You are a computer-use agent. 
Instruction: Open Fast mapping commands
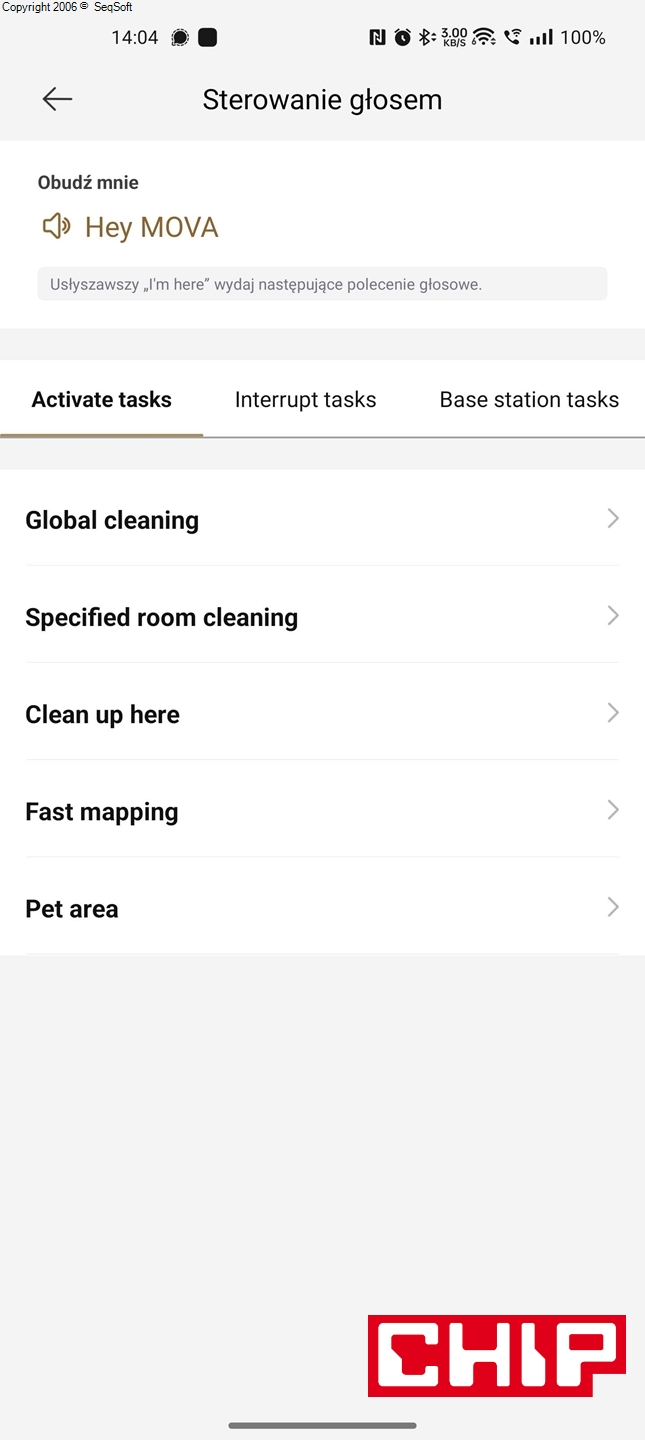click(322, 810)
